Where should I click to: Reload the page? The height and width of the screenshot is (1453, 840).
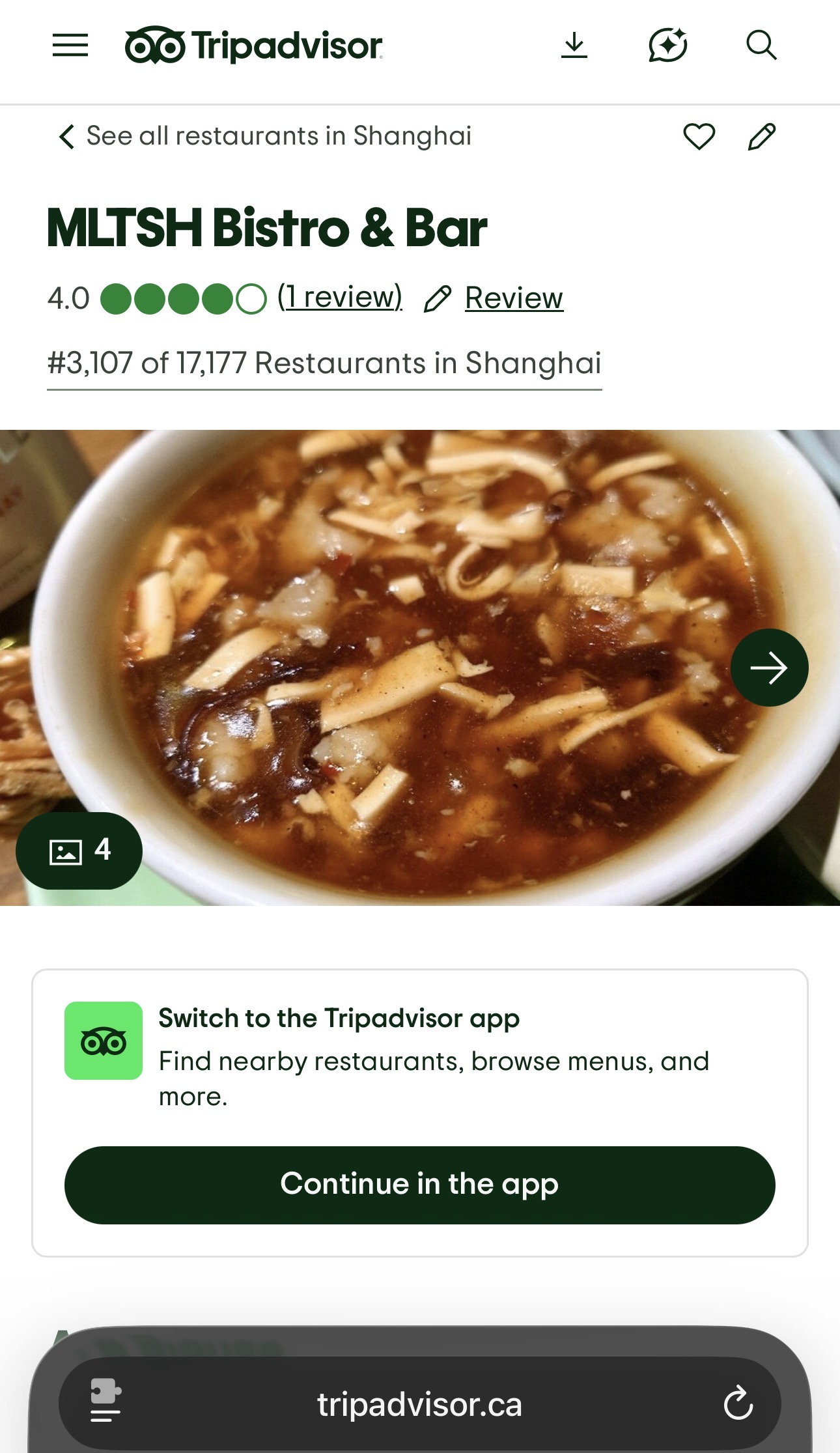738,1403
